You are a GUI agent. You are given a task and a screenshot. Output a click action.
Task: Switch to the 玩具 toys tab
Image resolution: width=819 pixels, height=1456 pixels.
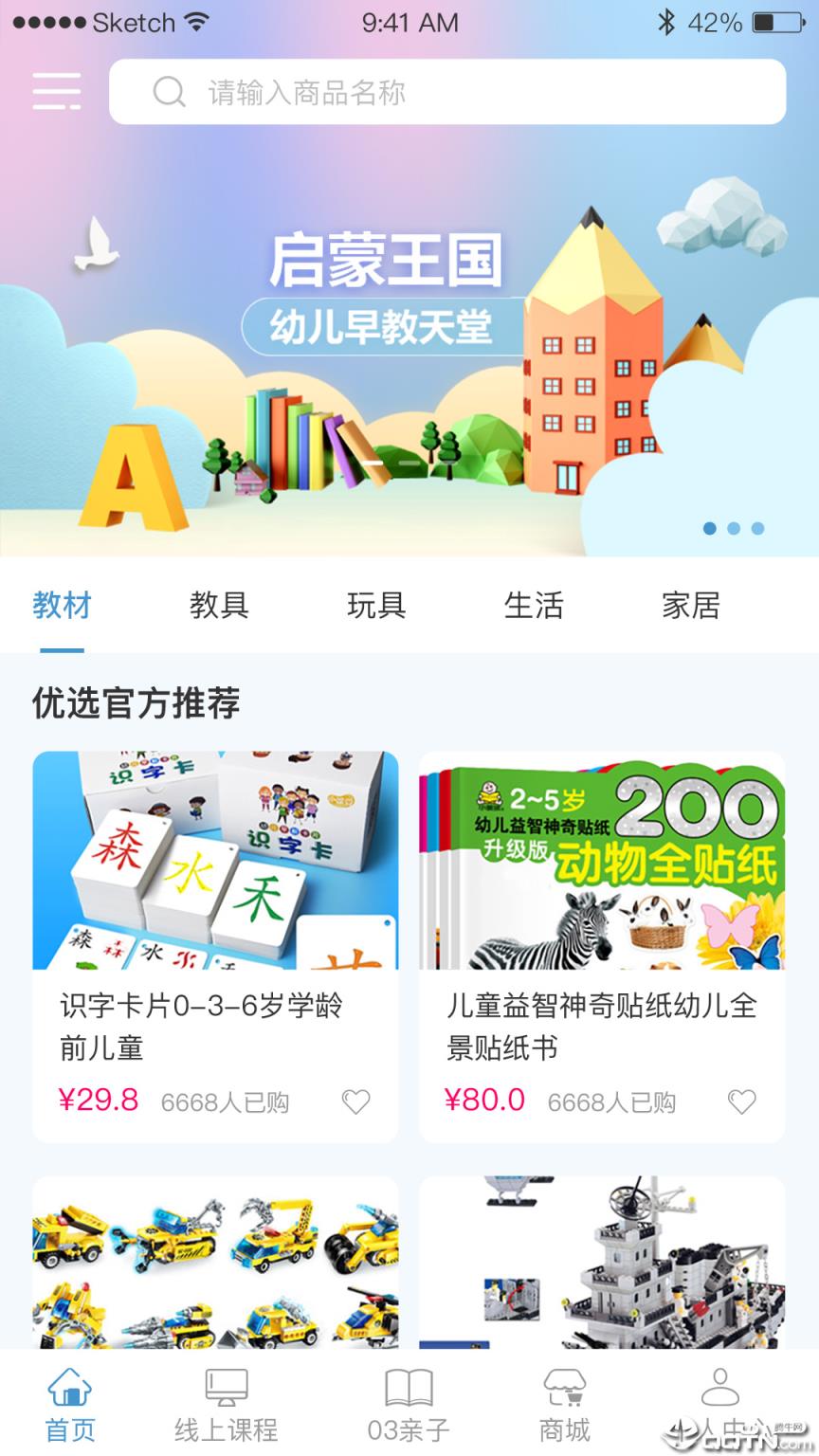377,606
